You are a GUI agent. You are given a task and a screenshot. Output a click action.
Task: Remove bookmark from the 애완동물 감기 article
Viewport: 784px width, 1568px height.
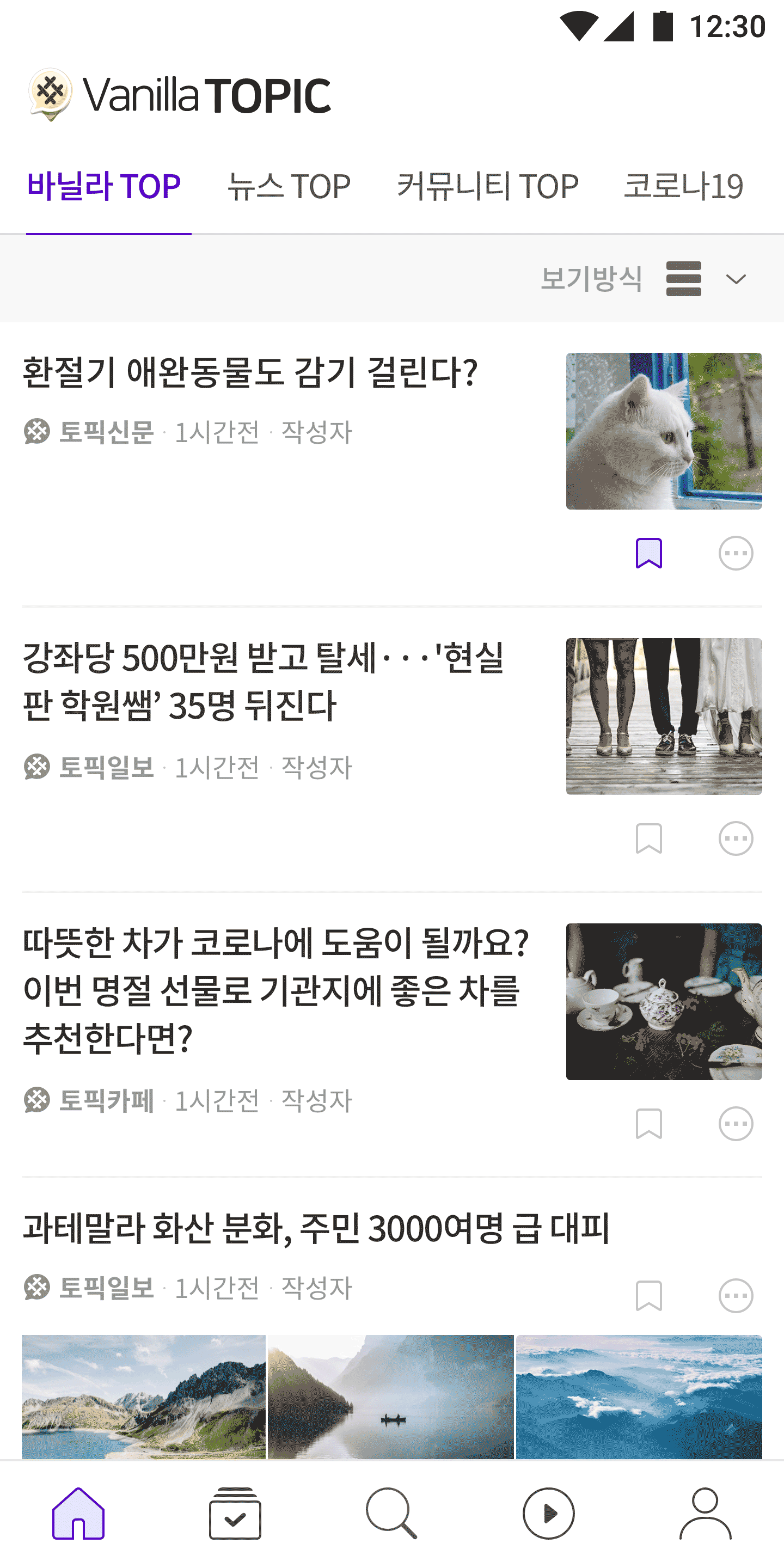tap(648, 553)
